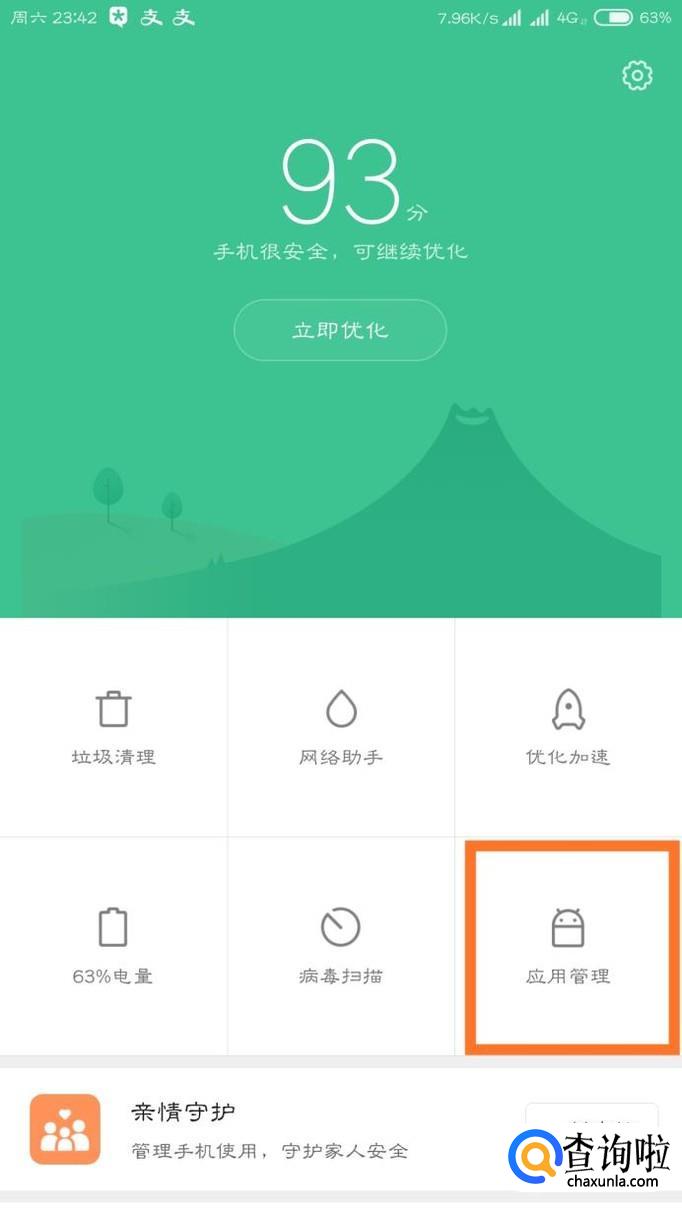Start 病毒扫描 virus scan
The image size is (682, 1212).
341,945
